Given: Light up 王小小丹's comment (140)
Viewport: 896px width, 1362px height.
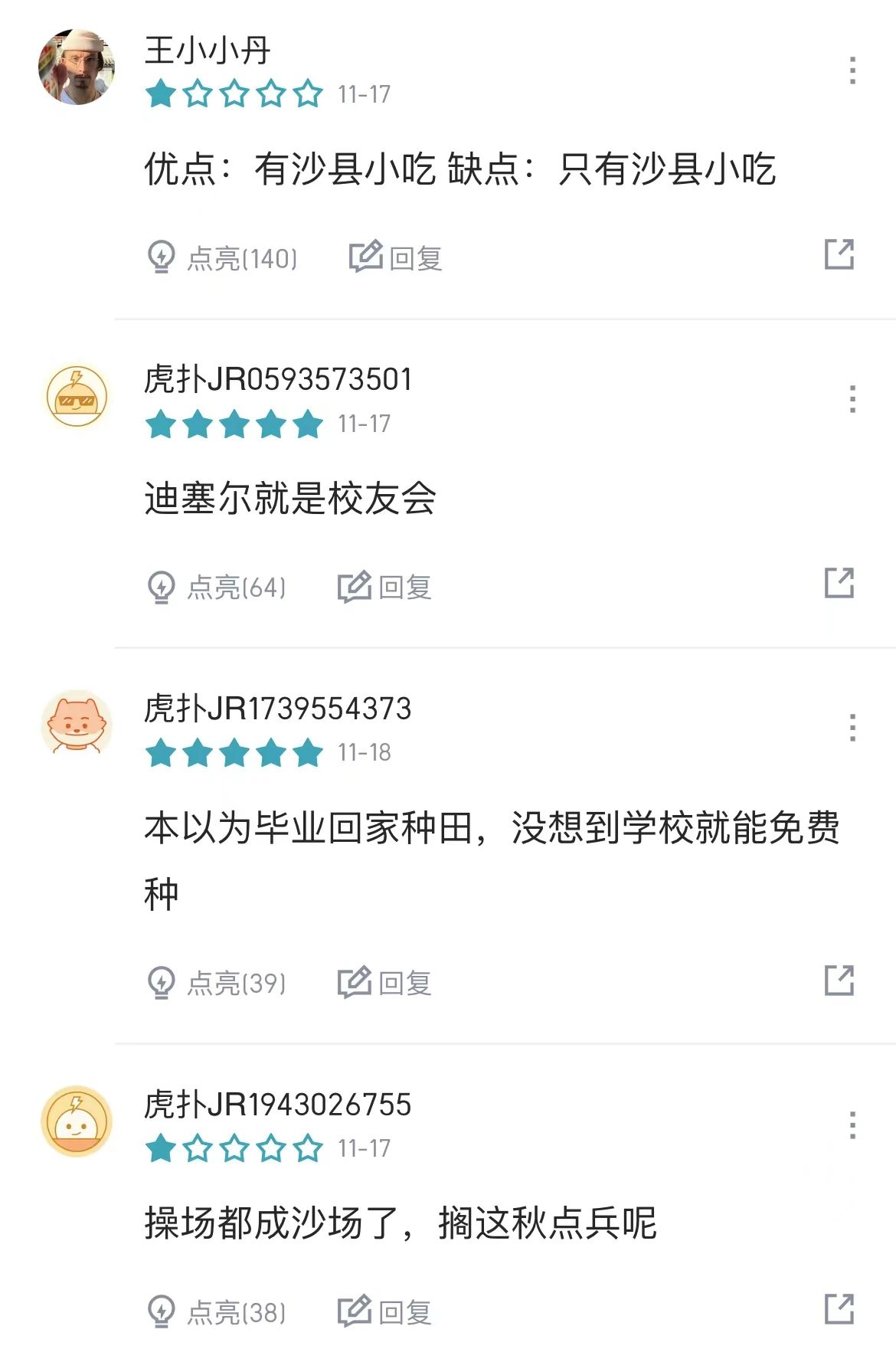Looking at the screenshot, I should coord(221,258).
